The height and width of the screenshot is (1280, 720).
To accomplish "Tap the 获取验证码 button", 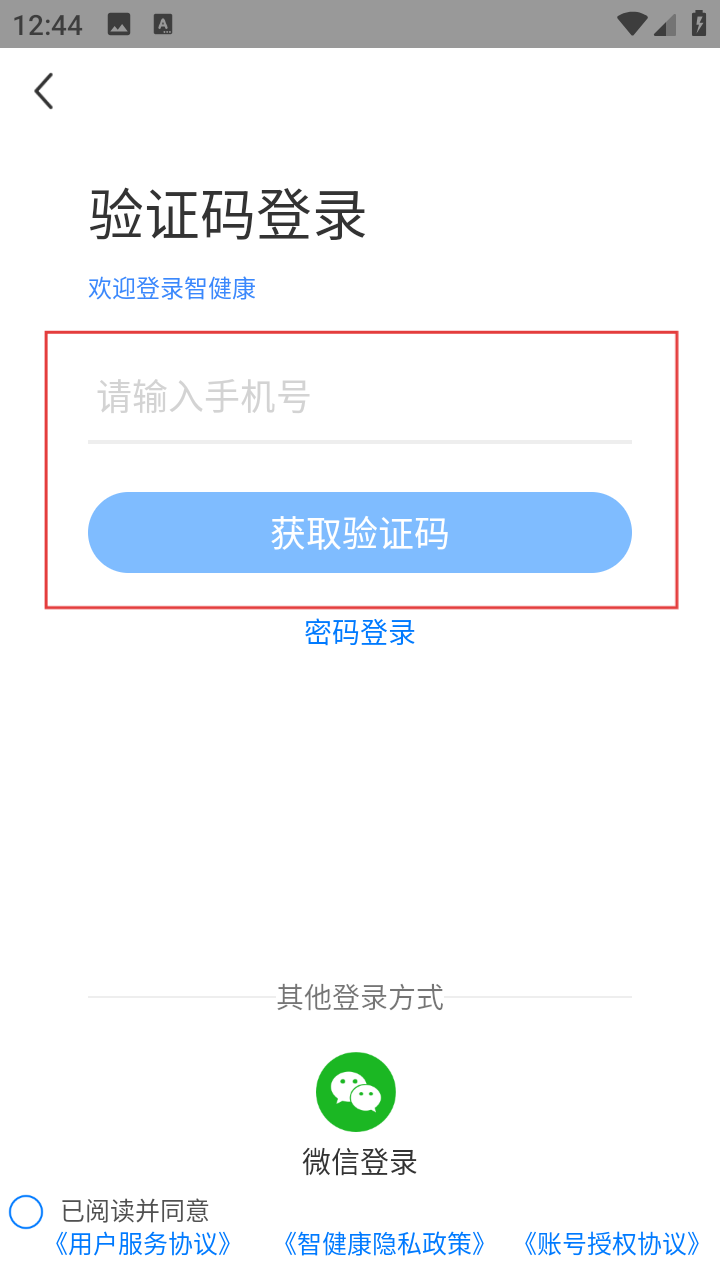I will tap(360, 532).
